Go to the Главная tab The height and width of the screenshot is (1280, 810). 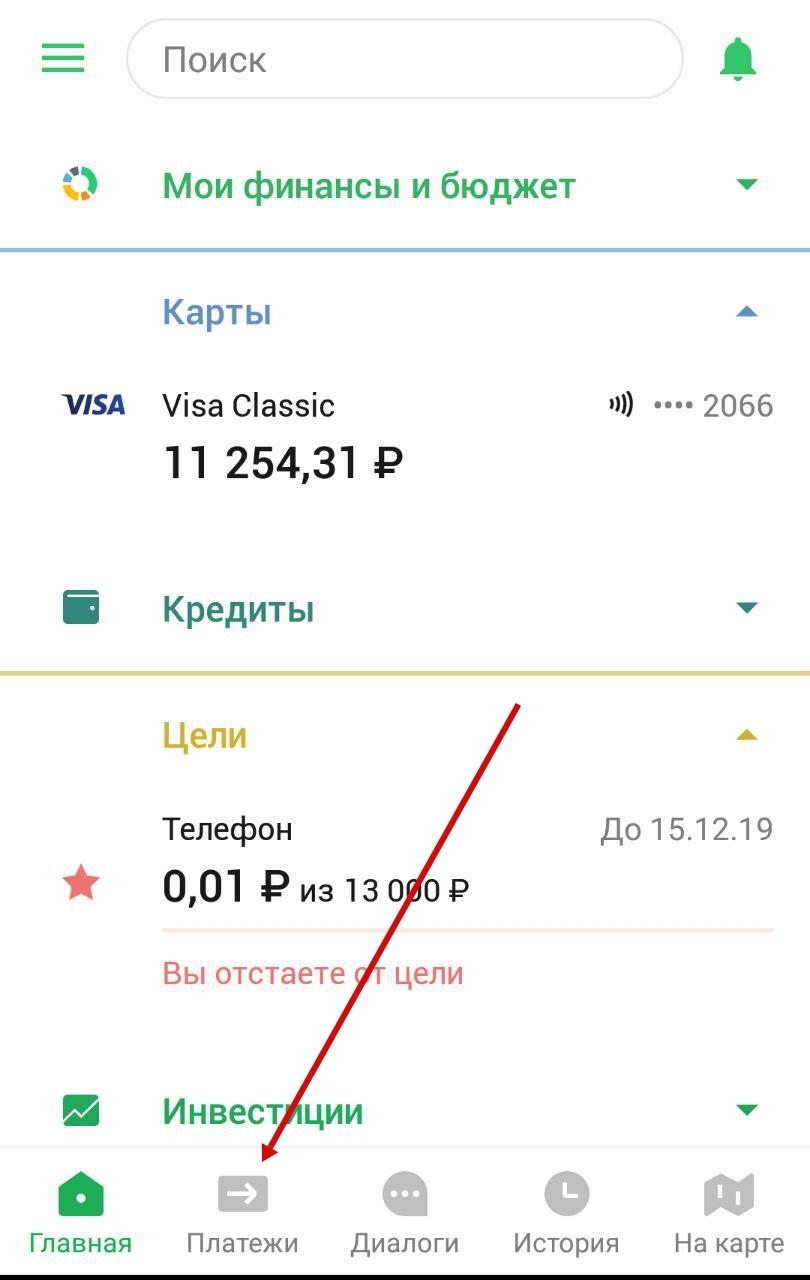tap(81, 1214)
